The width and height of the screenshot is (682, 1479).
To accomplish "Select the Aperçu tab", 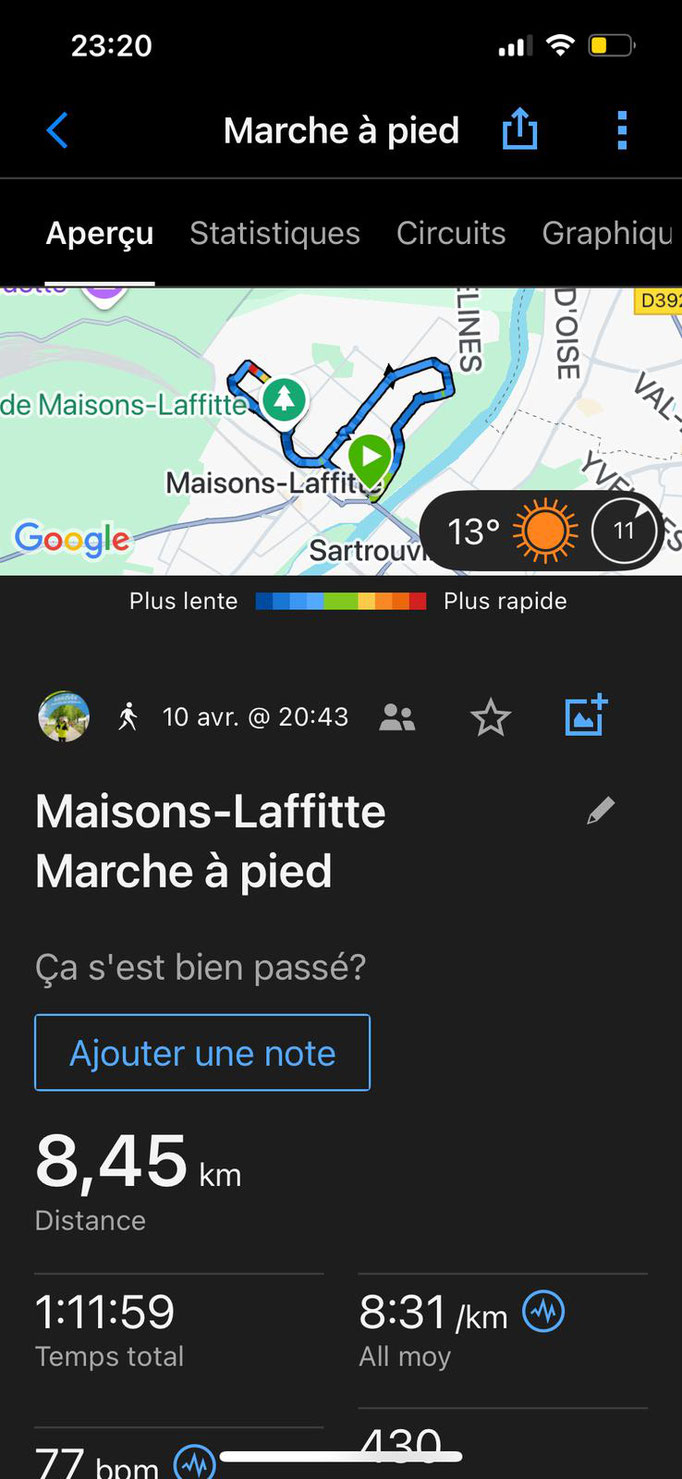I will (100, 233).
